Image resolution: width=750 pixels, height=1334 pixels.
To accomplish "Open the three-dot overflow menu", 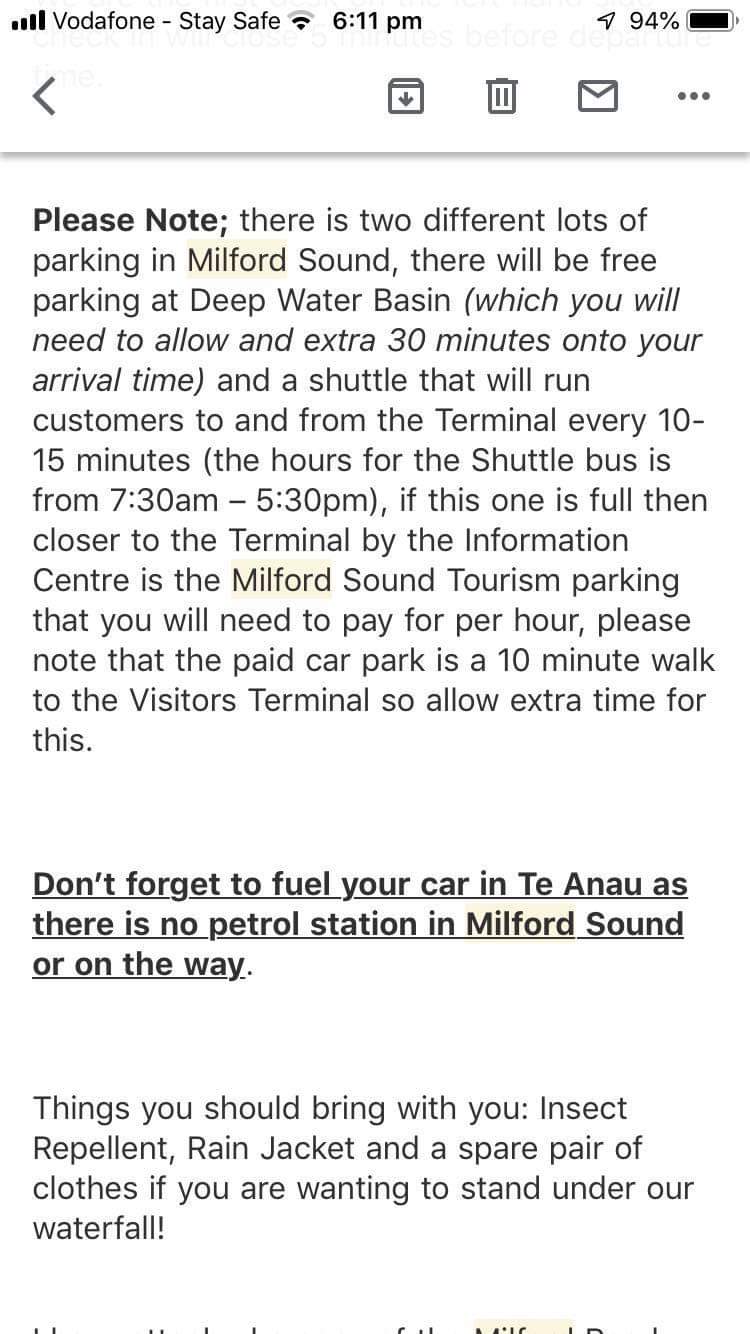I will [693, 97].
